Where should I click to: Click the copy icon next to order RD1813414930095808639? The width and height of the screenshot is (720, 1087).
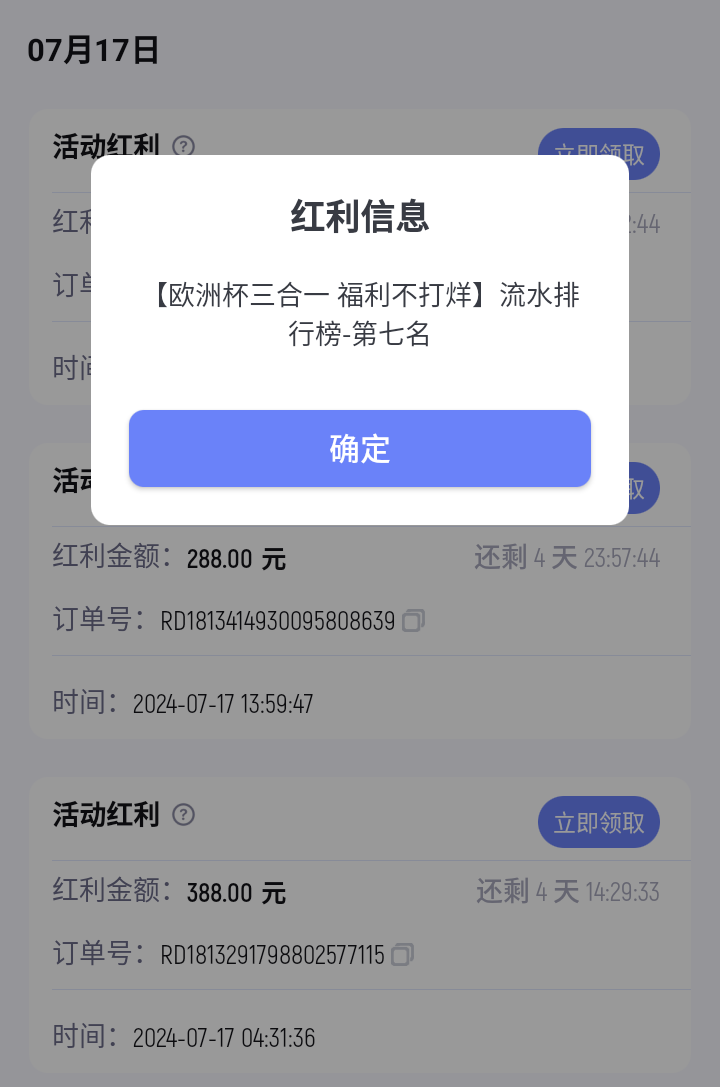click(x=414, y=620)
